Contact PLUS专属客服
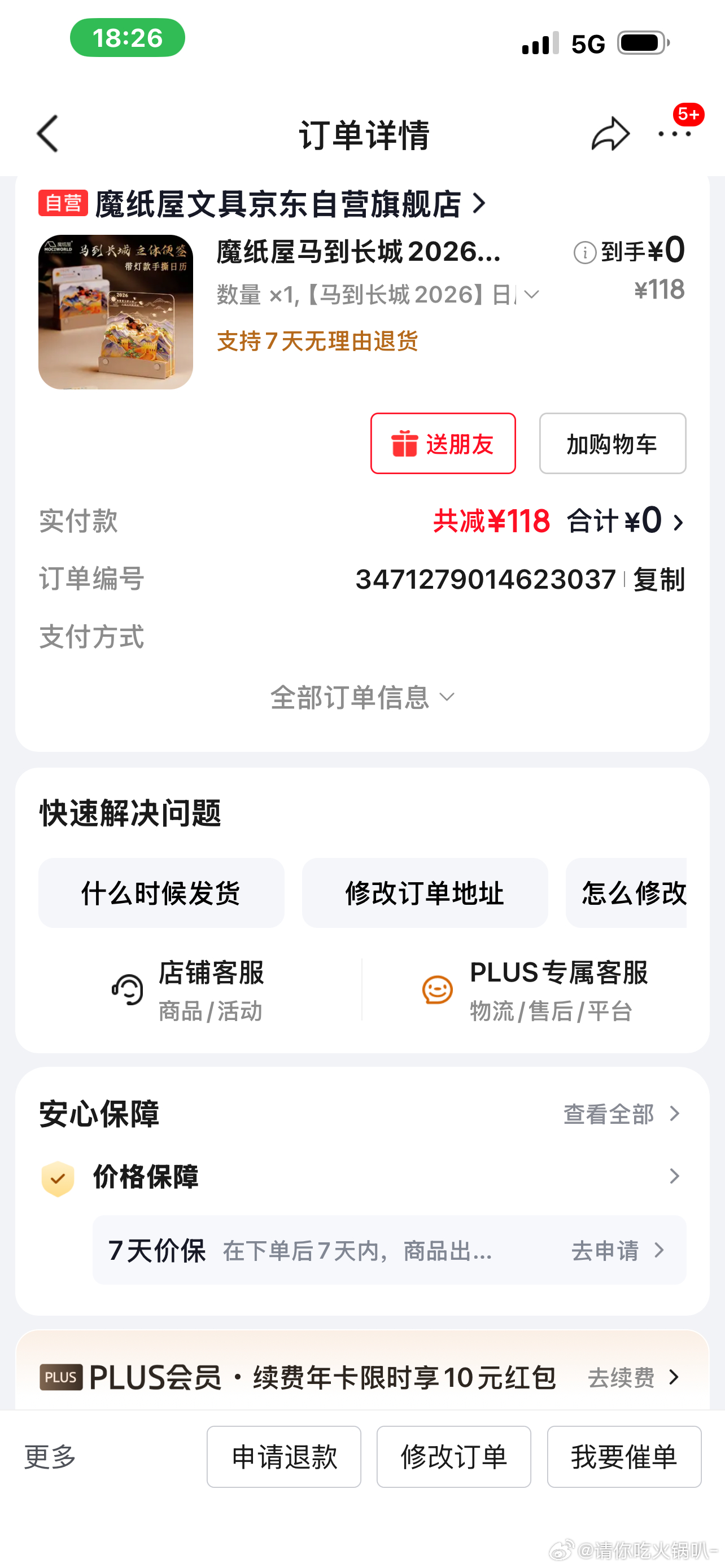 (536, 990)
